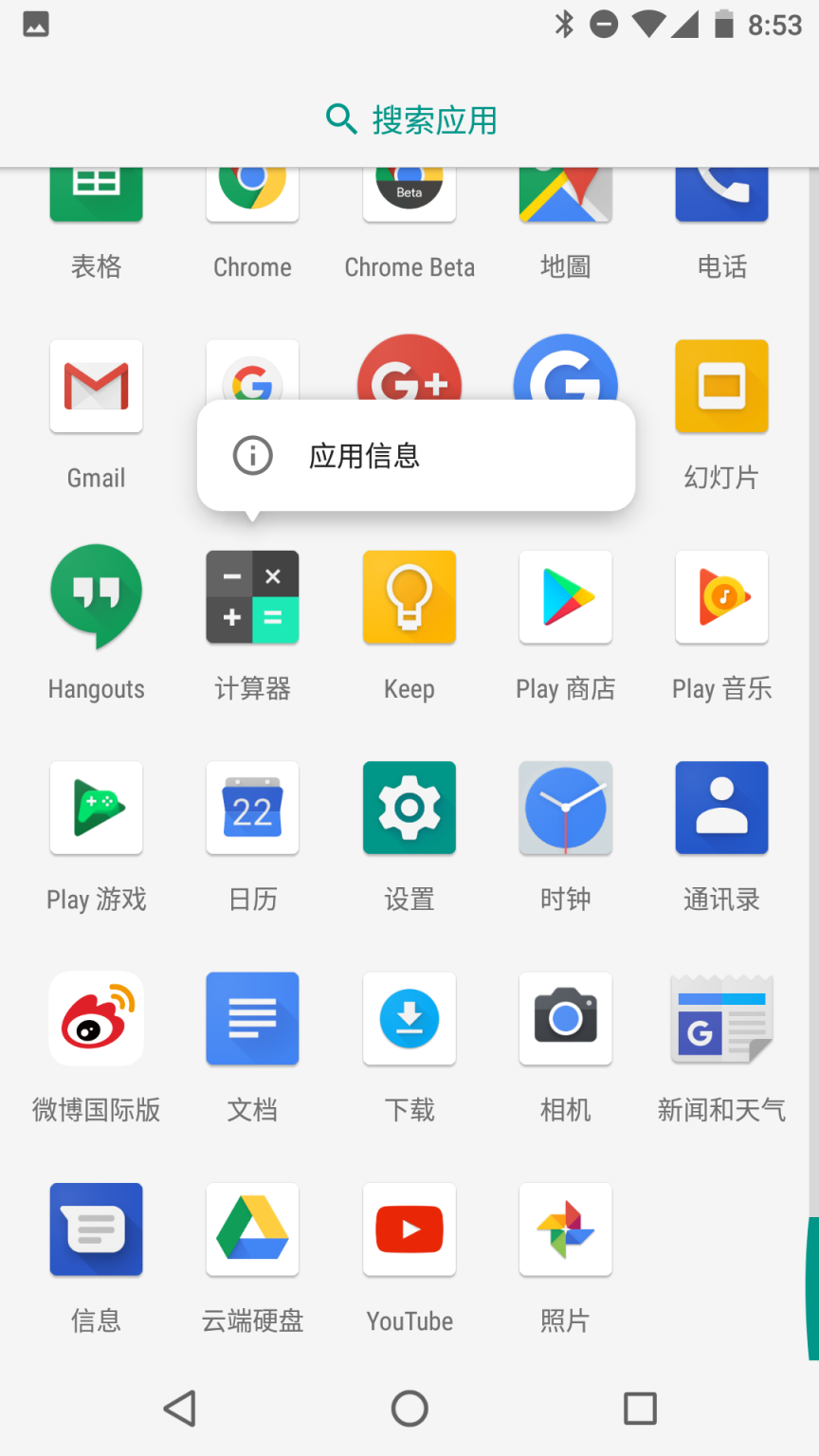This screenshot has height=1456, width=819.
Task: Open the 微博国际版 Weibo app
Action: (96, 1019)
